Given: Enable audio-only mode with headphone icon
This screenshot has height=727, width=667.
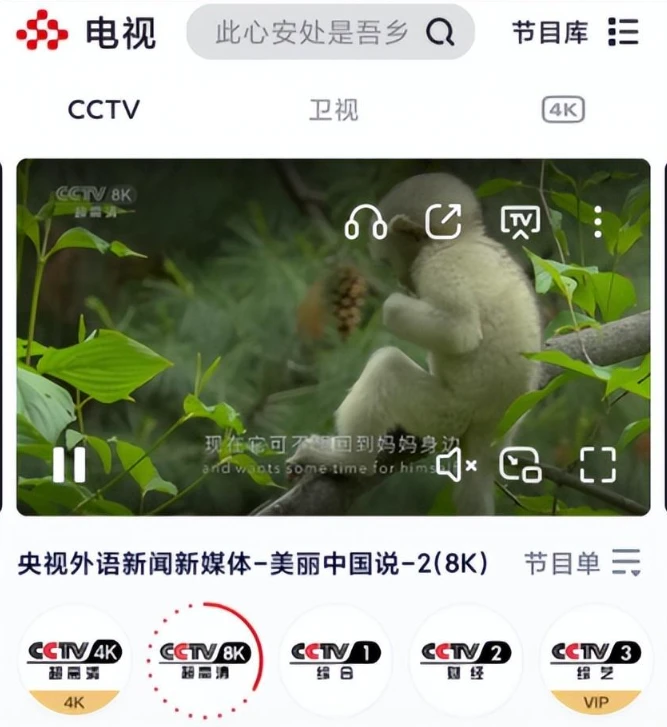Looking at the screenshot, I should coord(366,222).
